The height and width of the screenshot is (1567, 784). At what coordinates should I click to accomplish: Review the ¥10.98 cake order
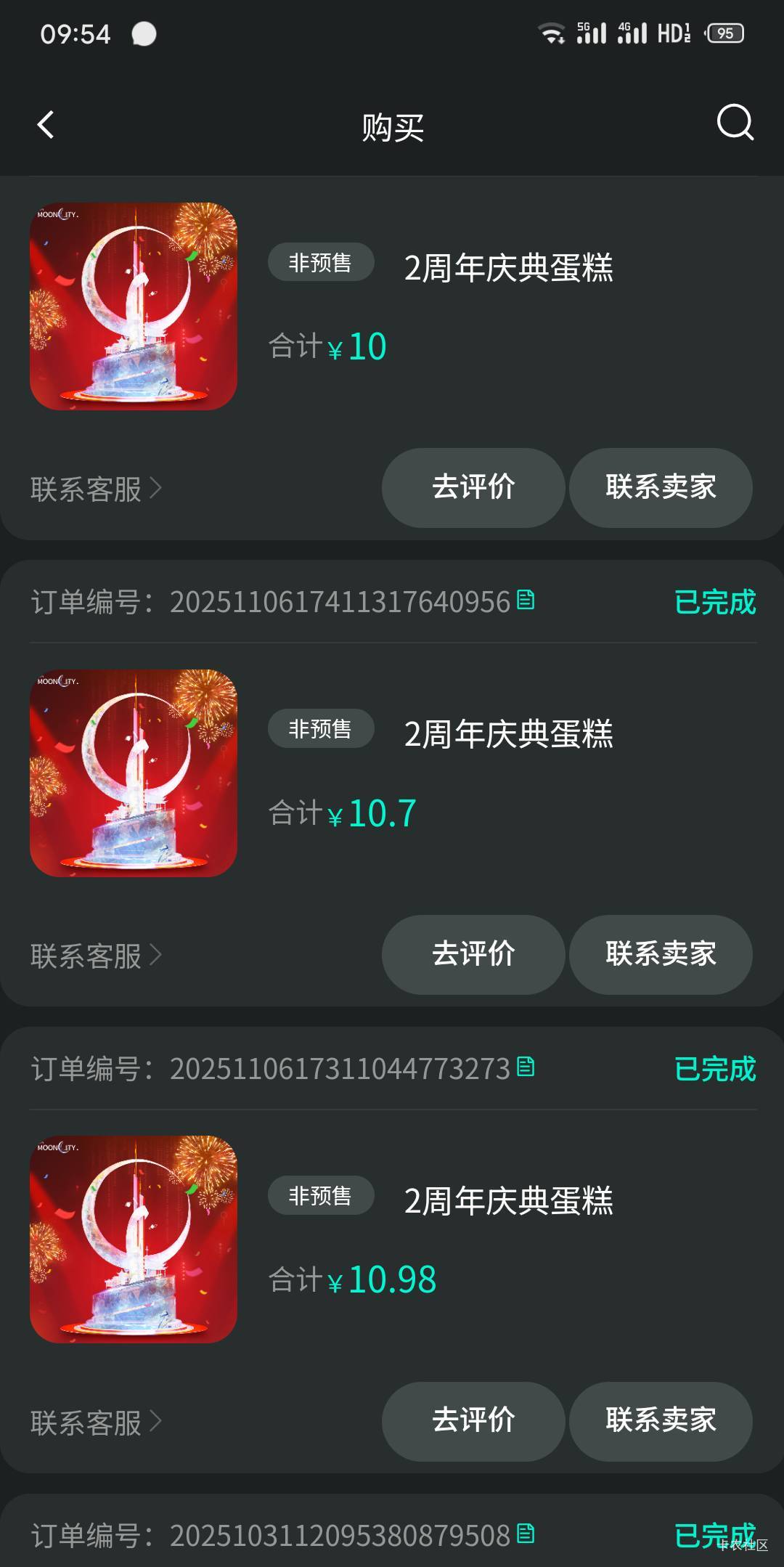pyautogui.click(x=473, y=1421)
